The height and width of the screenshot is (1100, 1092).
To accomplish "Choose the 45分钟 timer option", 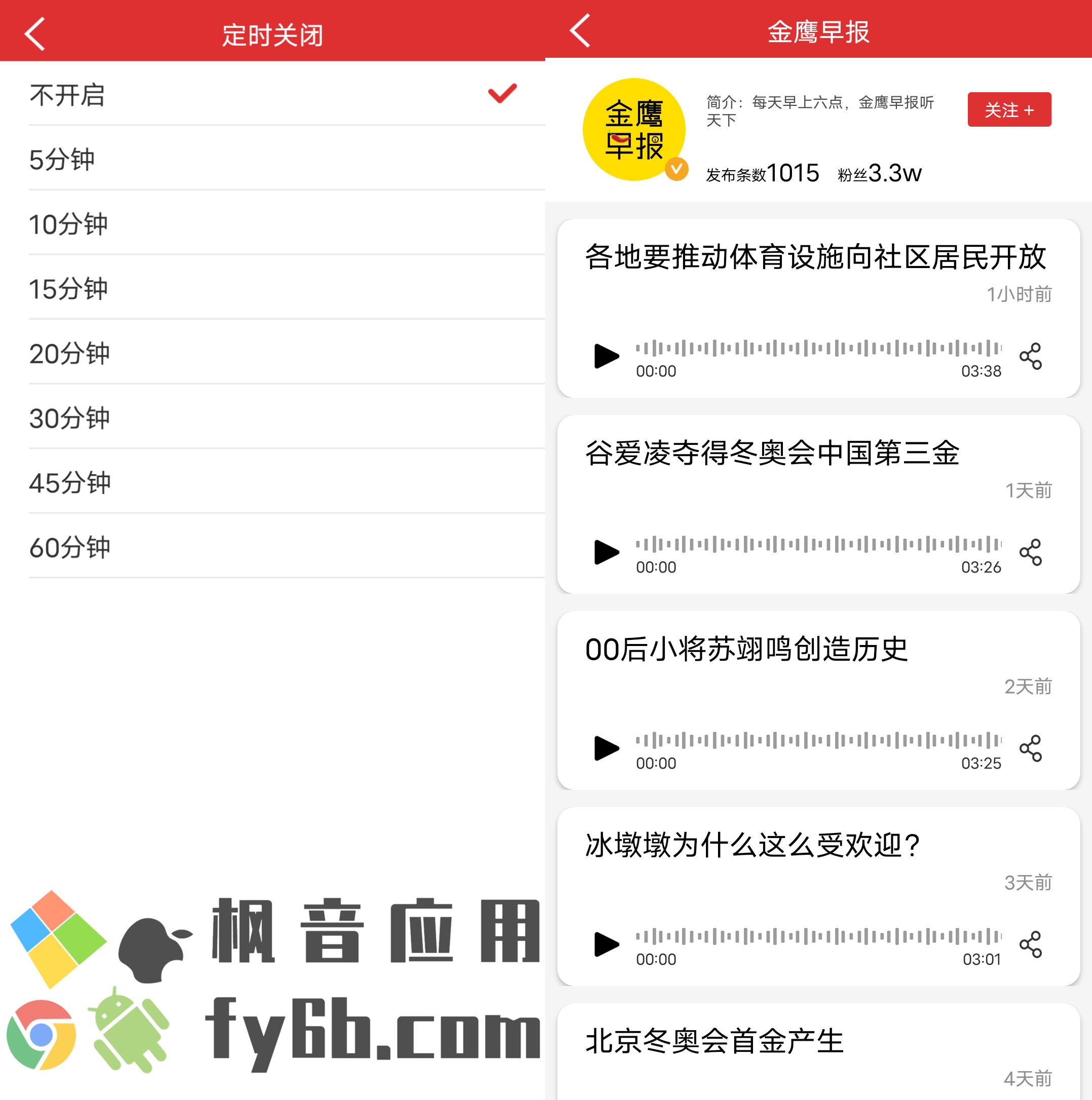I will click(273, 482).
